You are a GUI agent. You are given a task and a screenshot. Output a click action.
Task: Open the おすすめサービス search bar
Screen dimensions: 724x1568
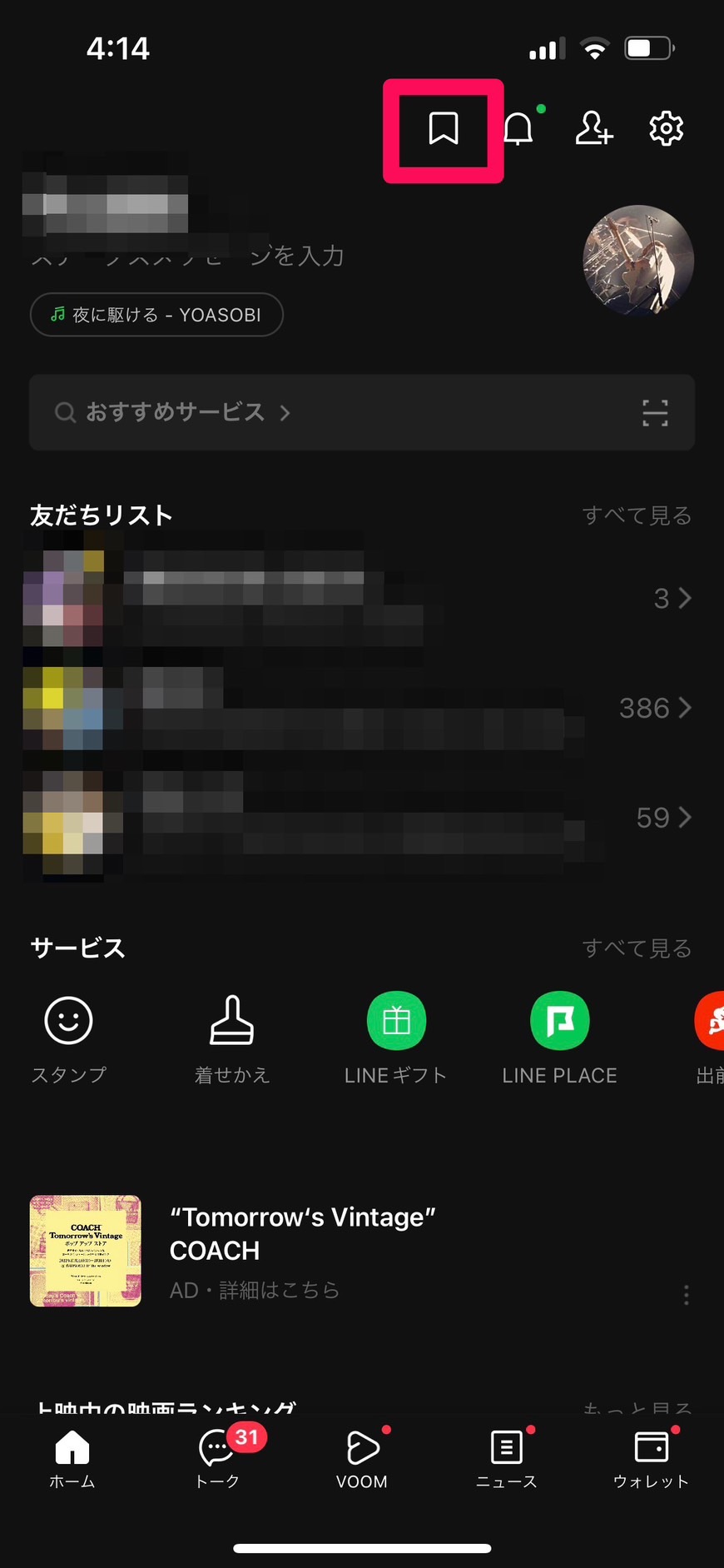coord(362,412)
